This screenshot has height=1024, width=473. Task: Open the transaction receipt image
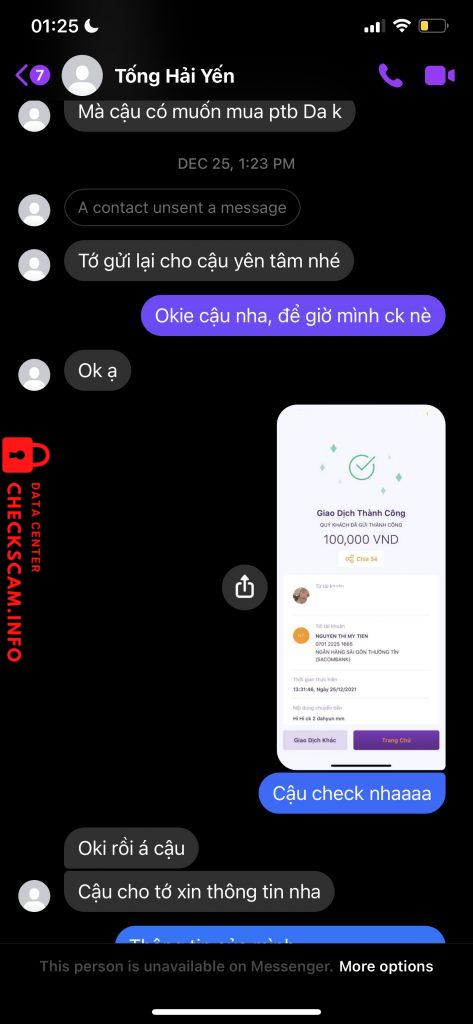361,587
